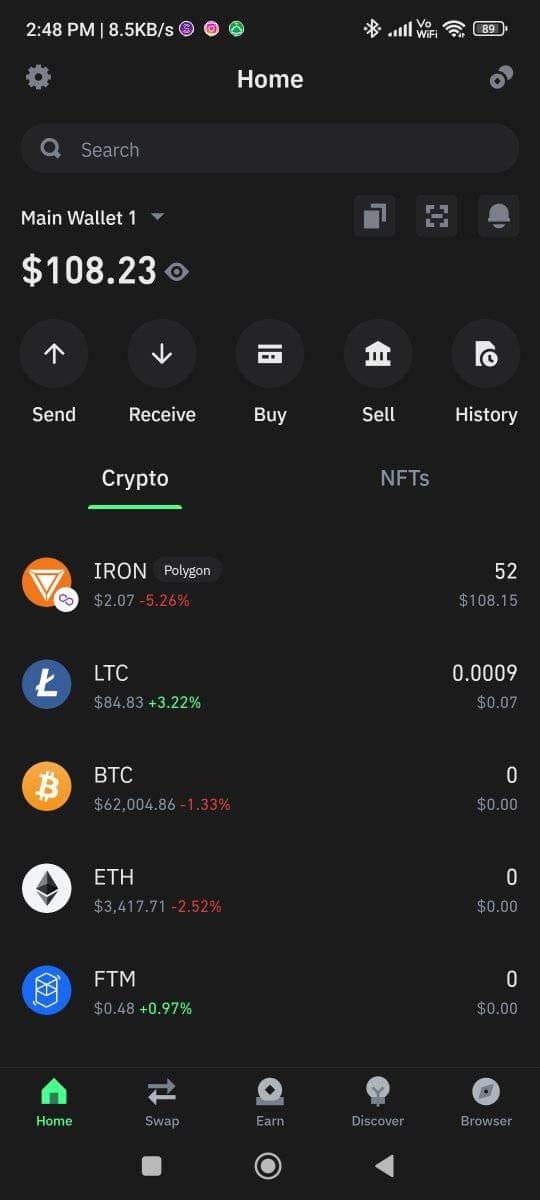
Task: Copy wallet address with the copy icon
Action: (375, 216)
